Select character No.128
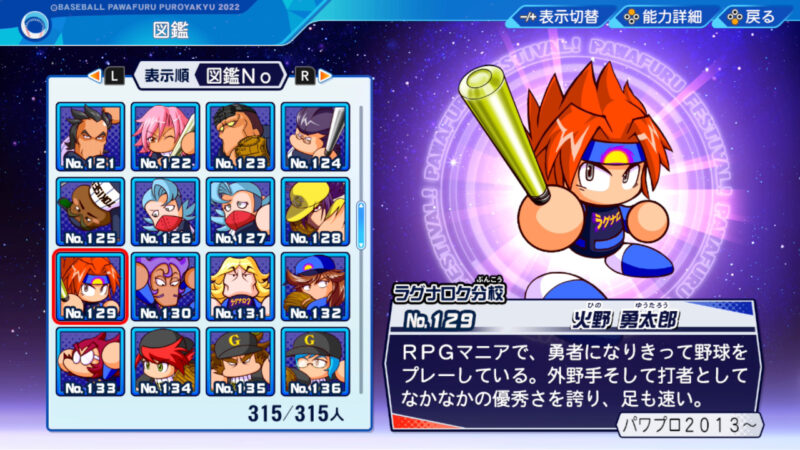The image size is (800, 450). [315, 211]
